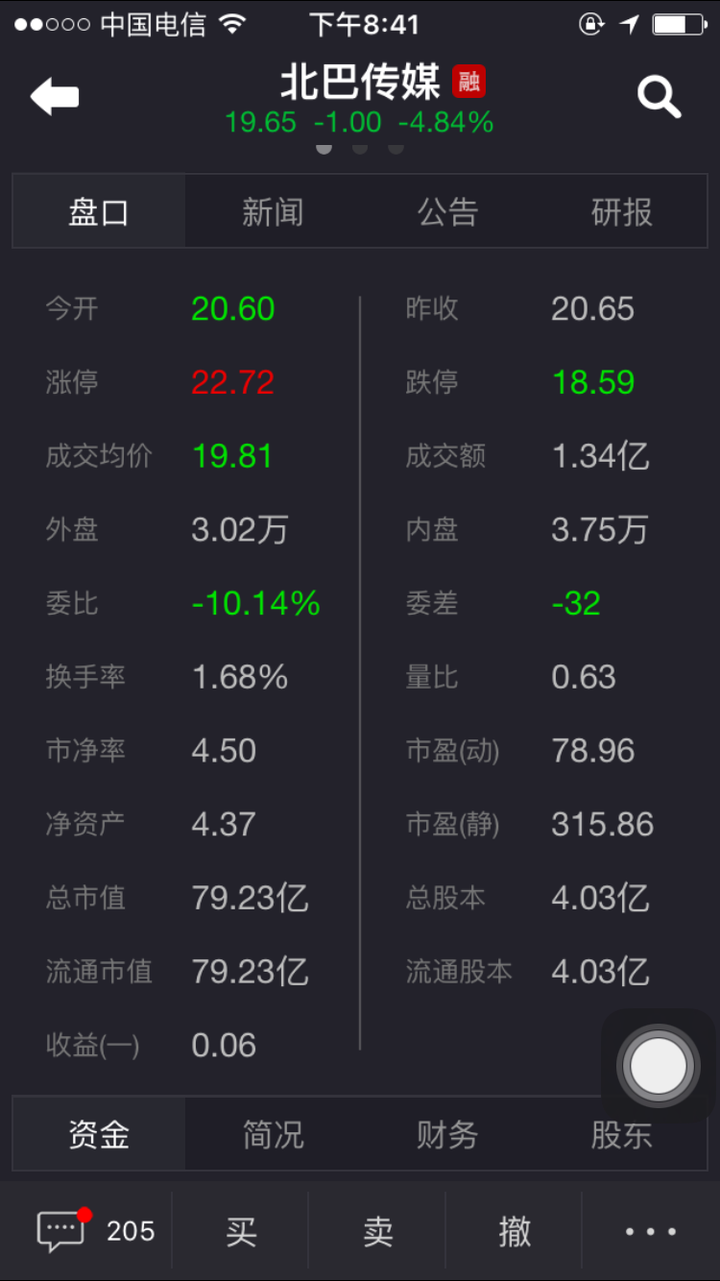The height and width of the screenshot is (1281, 720).
Task: Open the 财务 tab
Action: (x=447, y=1134)
